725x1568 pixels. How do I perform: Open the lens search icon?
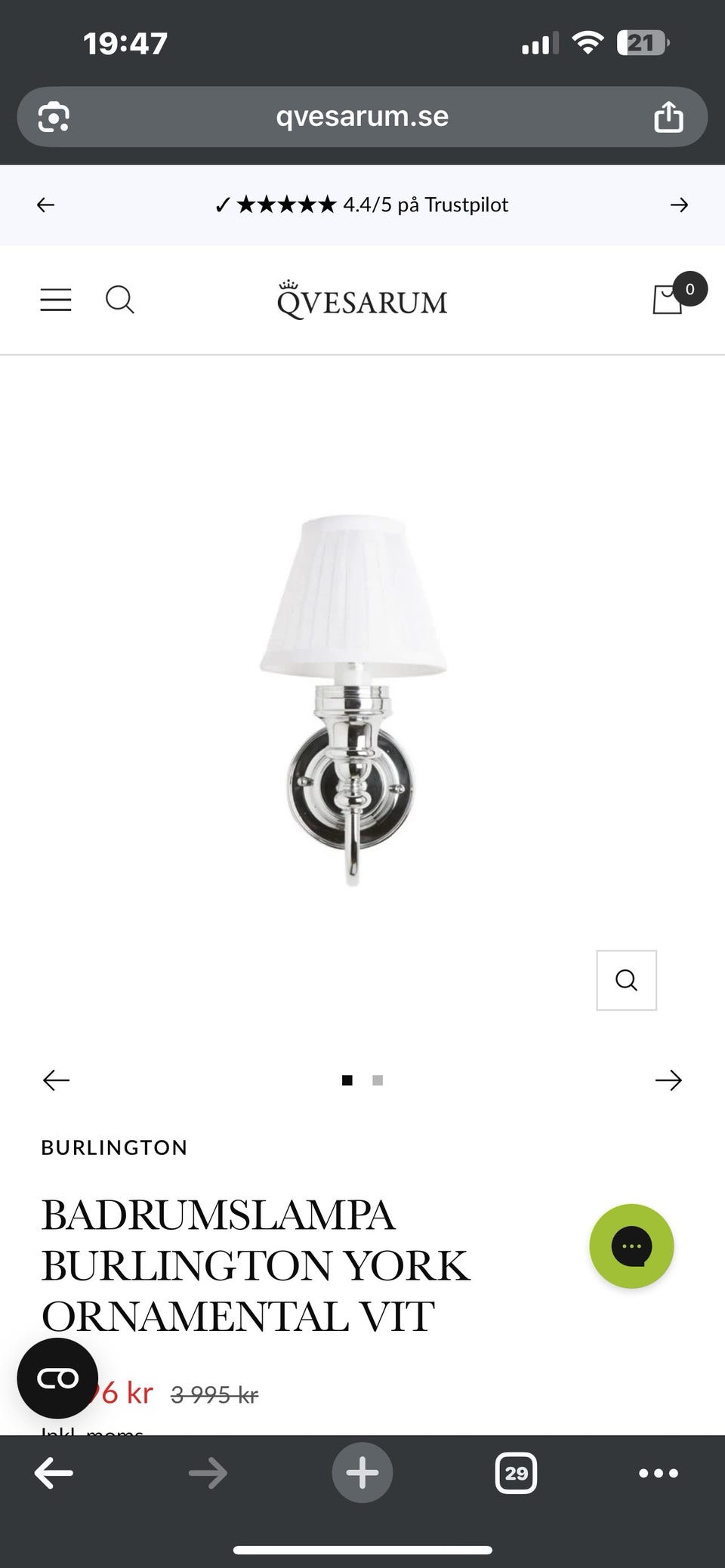(x=54, y=117)
